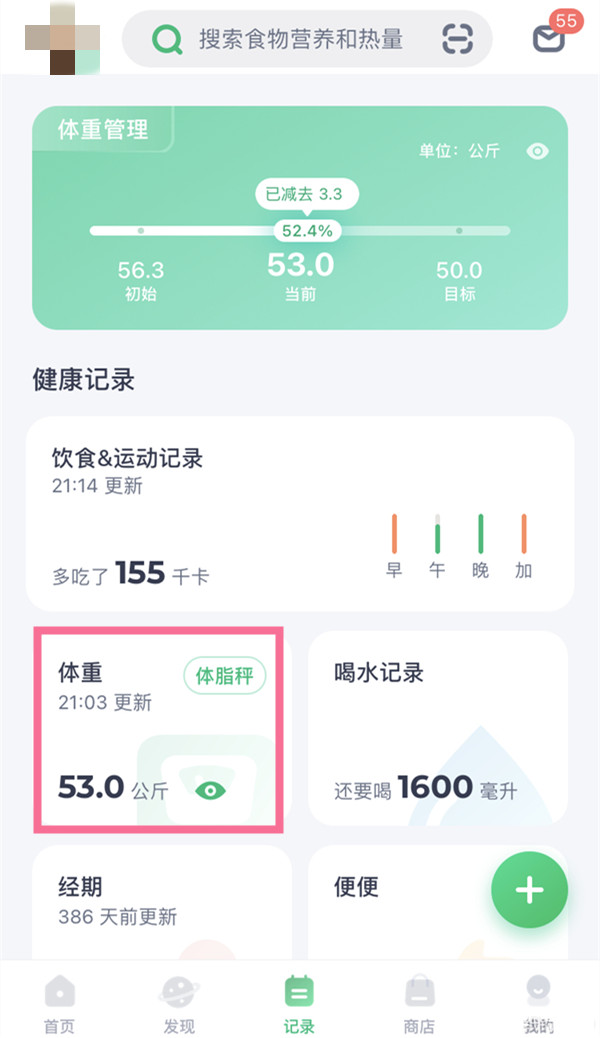Viewport: 600px width, 1038px height.
Task: Open the 喝水记录 card
Action: [438, 728]
